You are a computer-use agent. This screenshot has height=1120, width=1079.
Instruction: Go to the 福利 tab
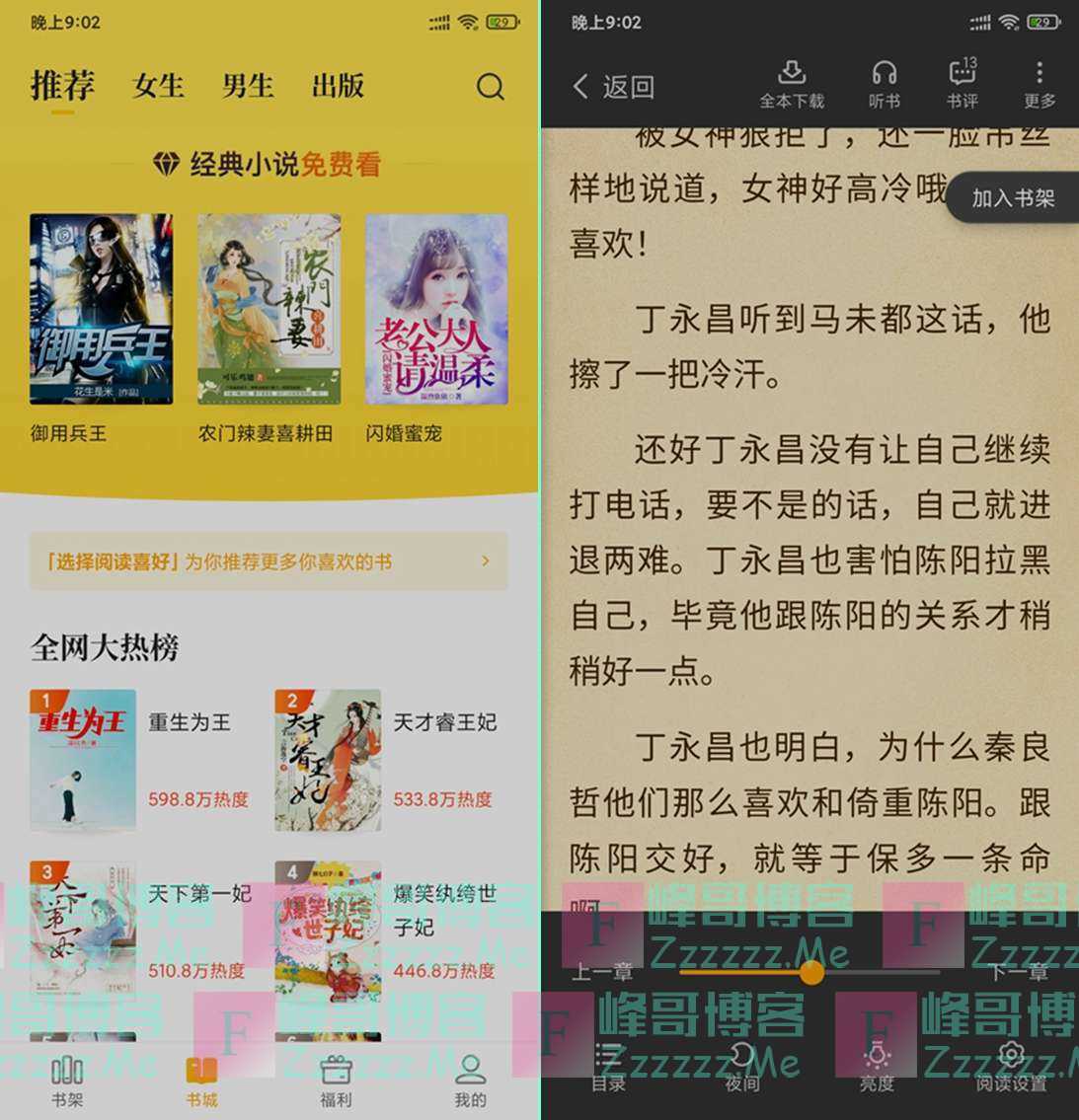[x=336, y=1081]
